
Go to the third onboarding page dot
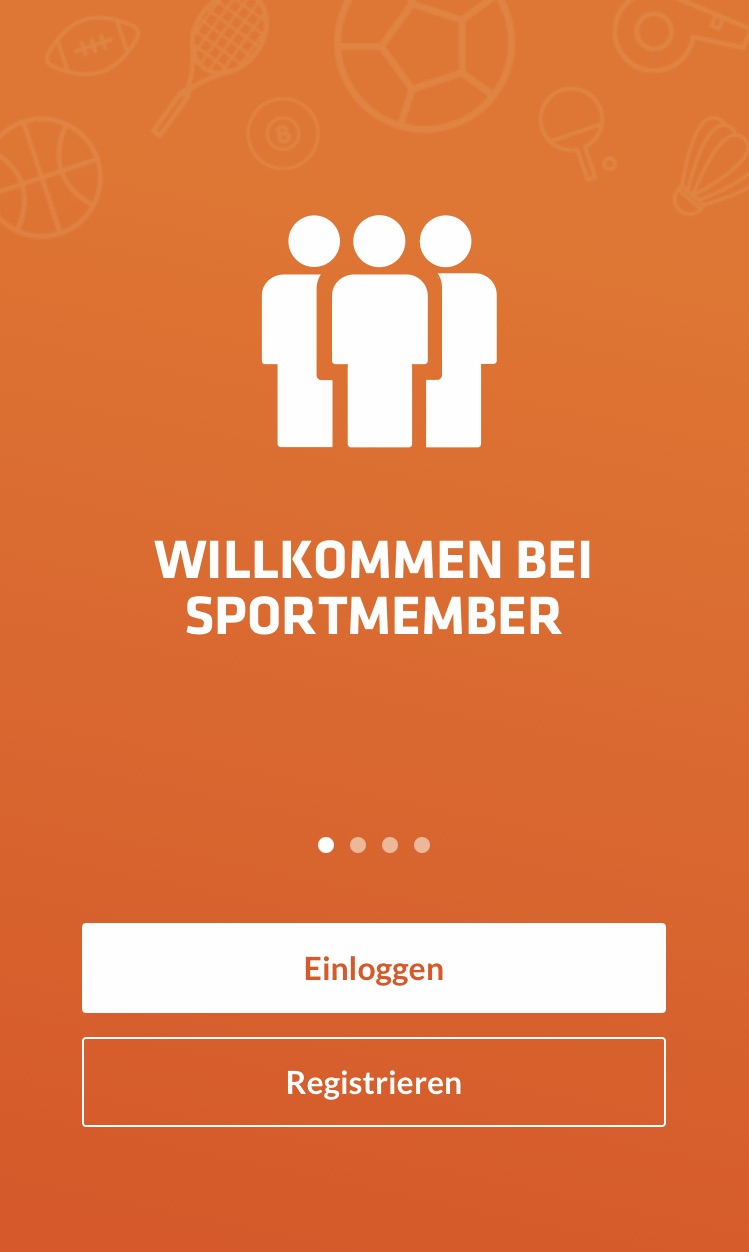[x=390, y=845]
